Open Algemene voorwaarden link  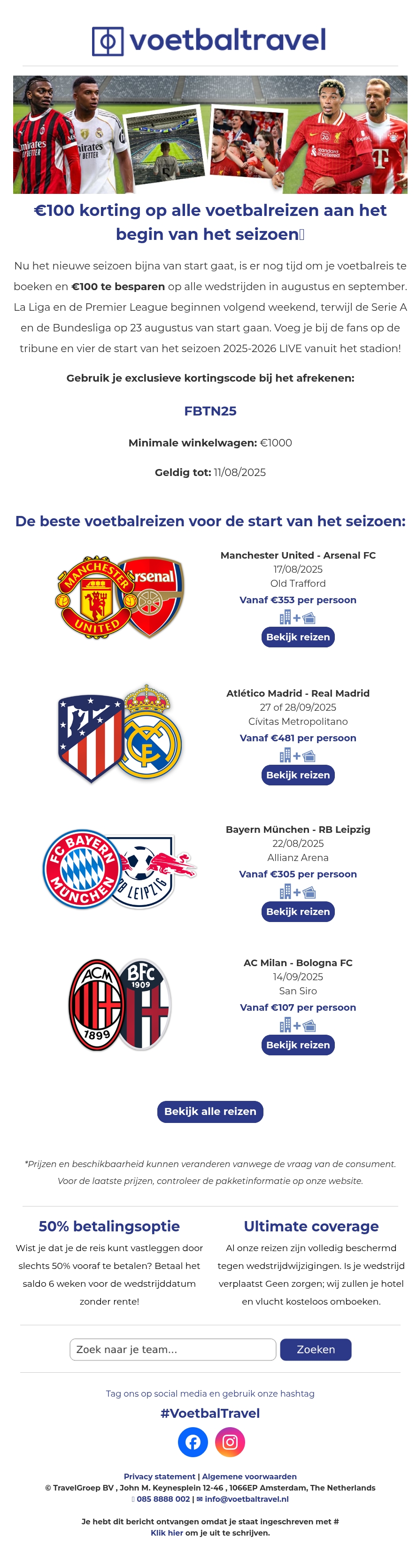(249, 1476)
